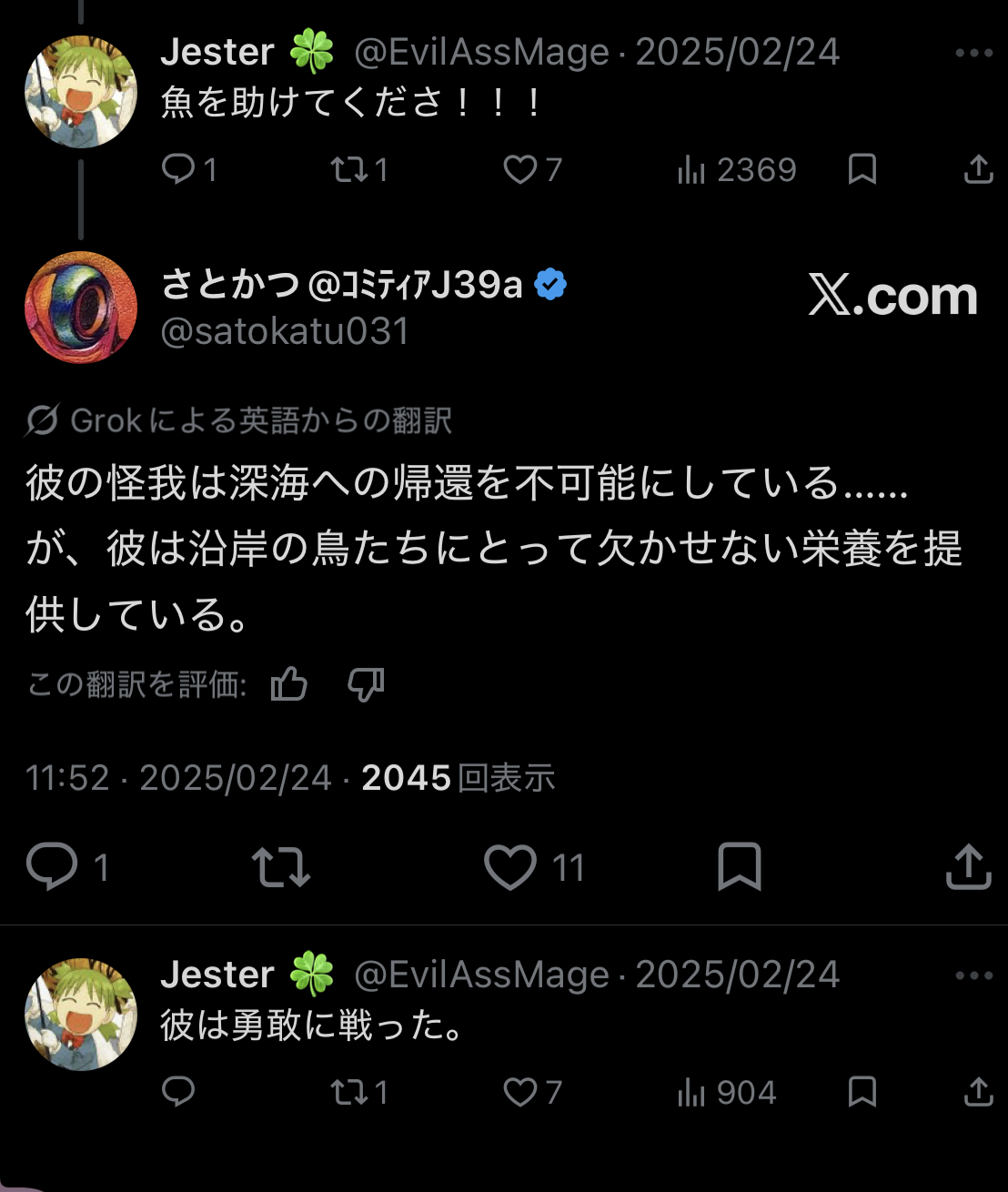Reply to さとかつ's main tweet
Viewport: 1008px width, 1192px height.
click(52, 866)
